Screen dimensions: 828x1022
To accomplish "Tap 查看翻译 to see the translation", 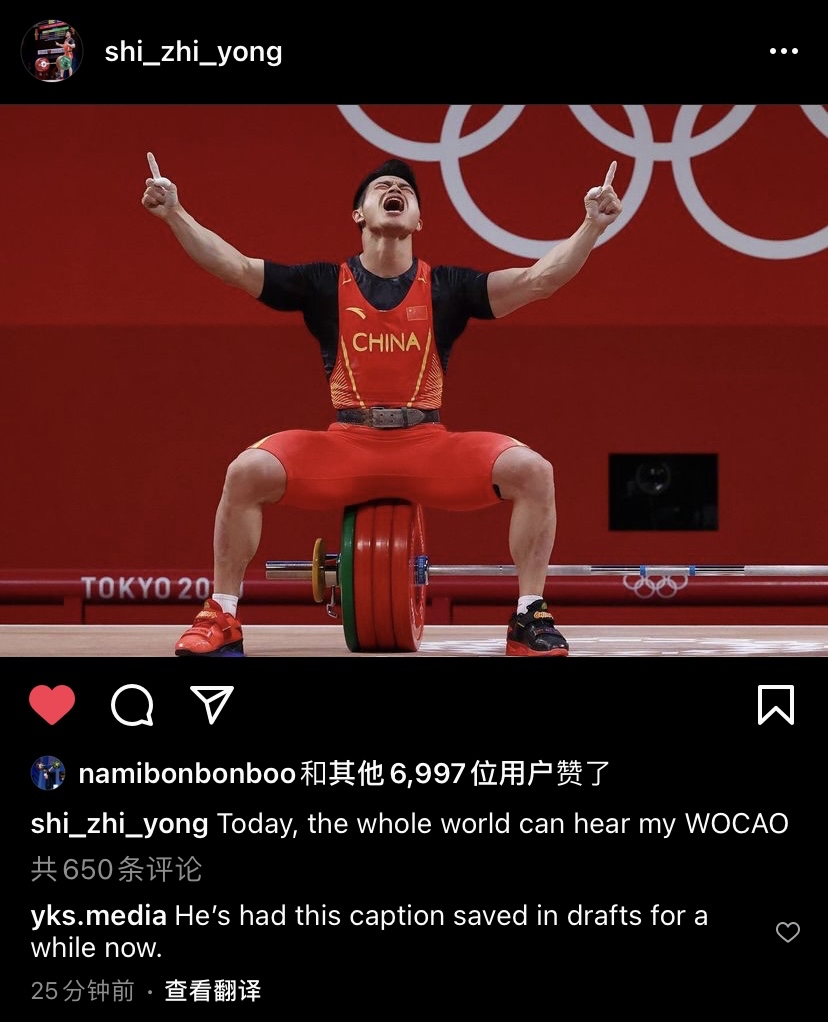I will tap(213, 991).
